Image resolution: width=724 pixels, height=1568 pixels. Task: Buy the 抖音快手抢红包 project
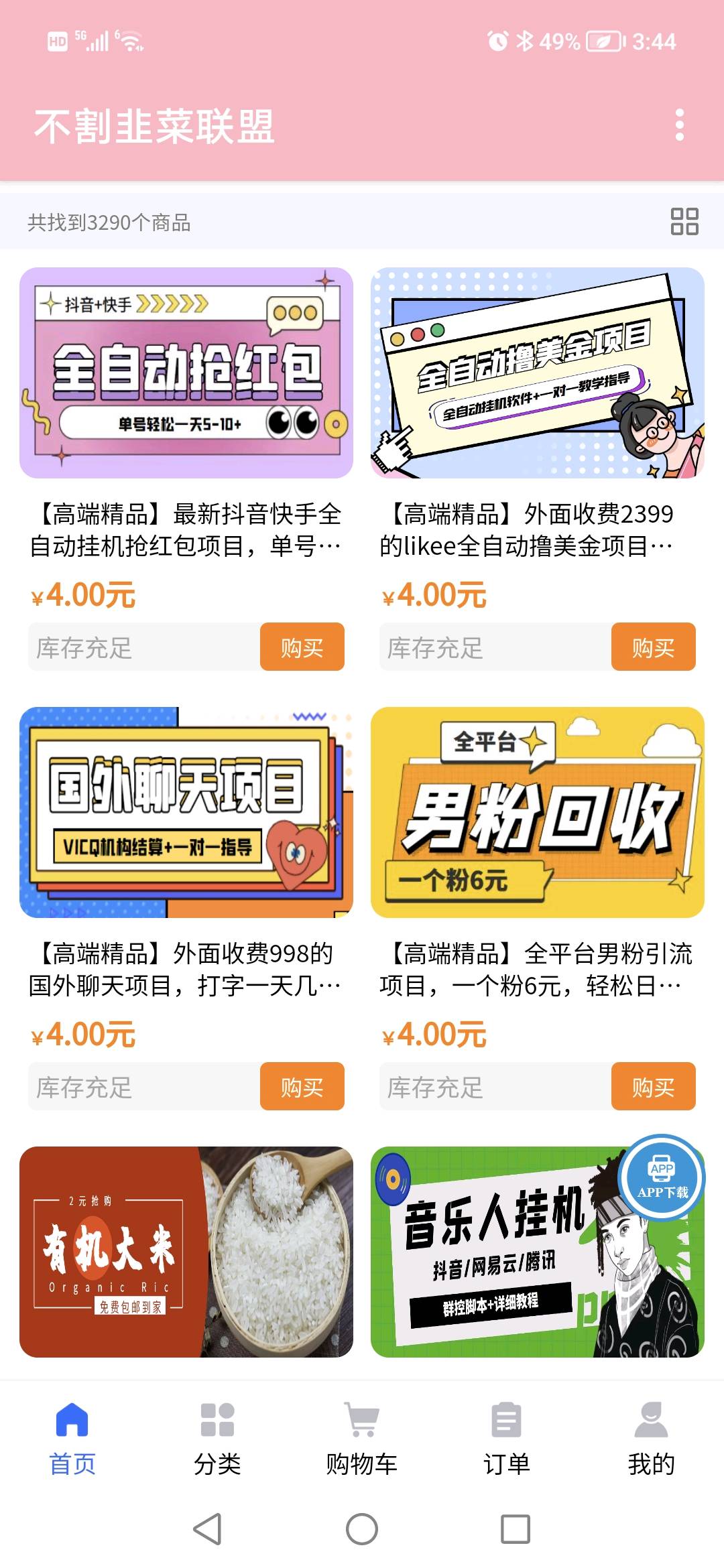click(x=302, y=647)
